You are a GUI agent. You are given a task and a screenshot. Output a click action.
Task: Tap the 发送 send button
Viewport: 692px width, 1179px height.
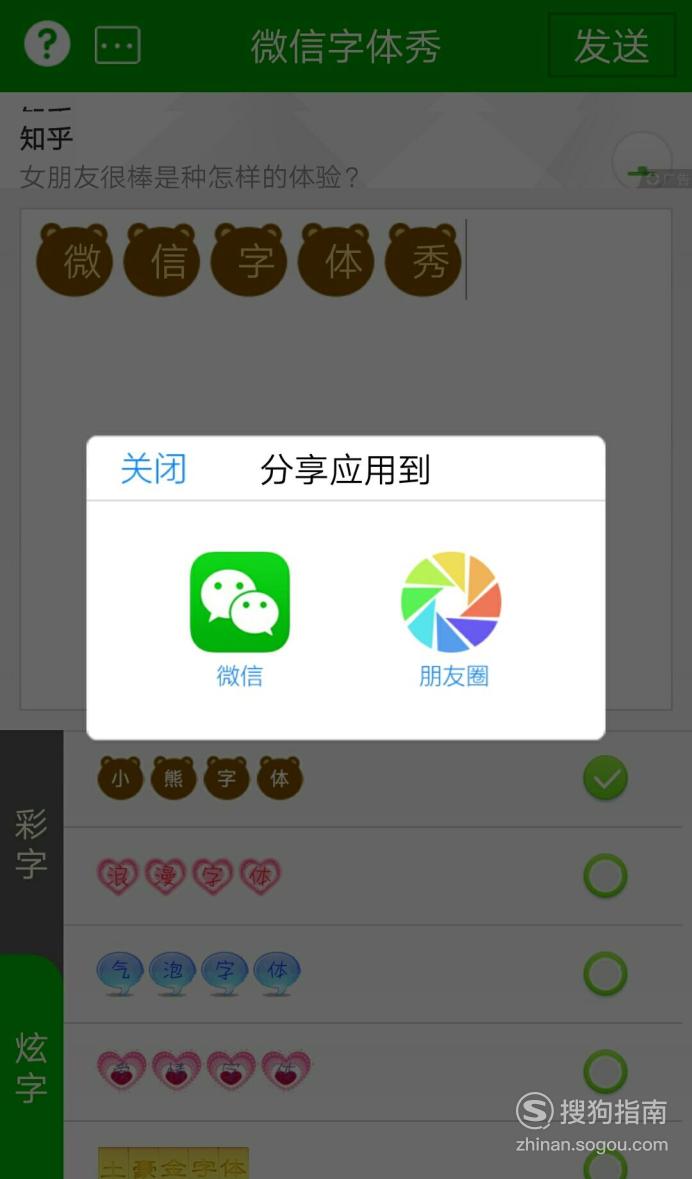(x=612, y=46)
